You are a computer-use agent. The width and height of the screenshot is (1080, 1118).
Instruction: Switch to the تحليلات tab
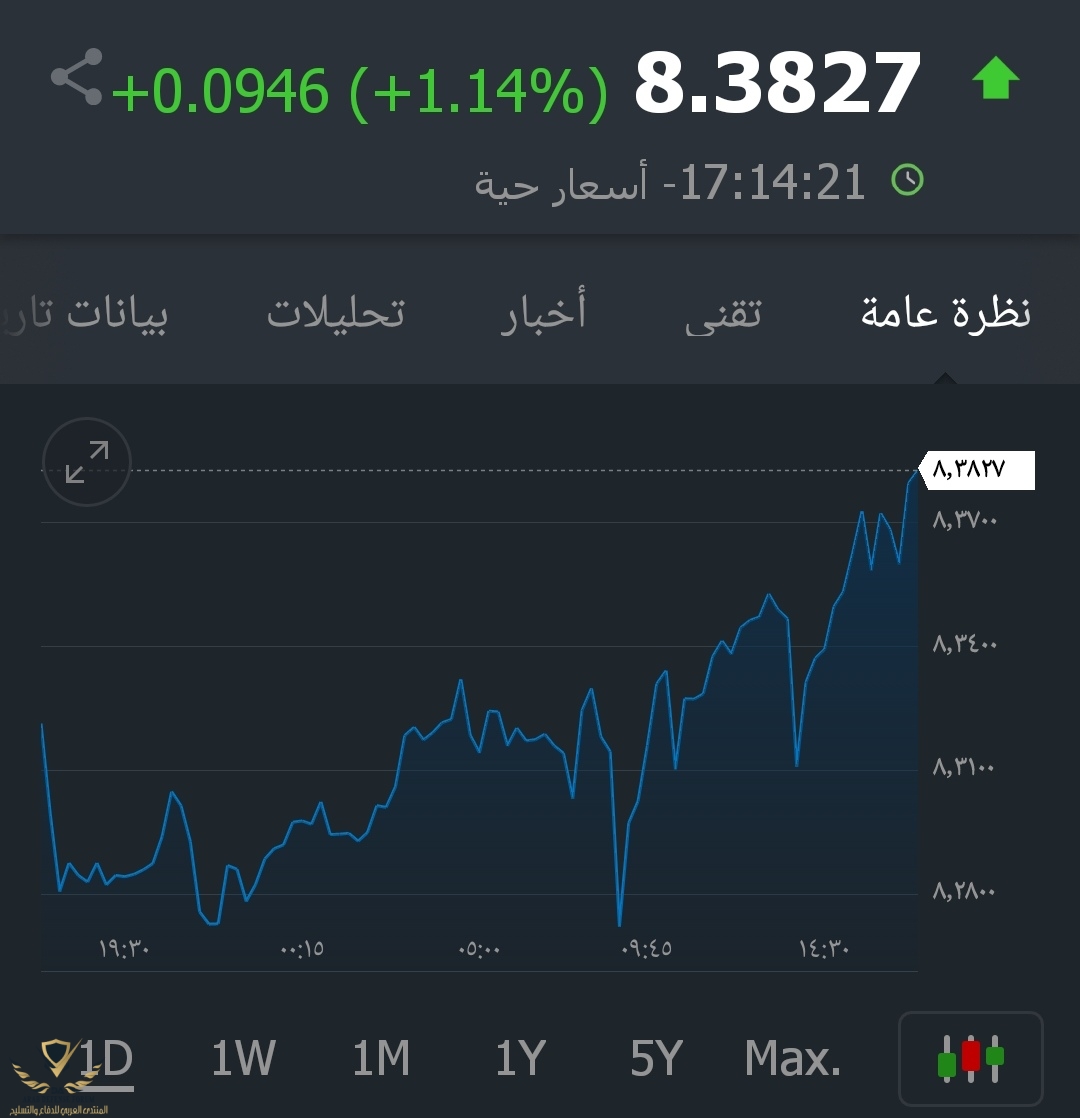pos(336,313)
